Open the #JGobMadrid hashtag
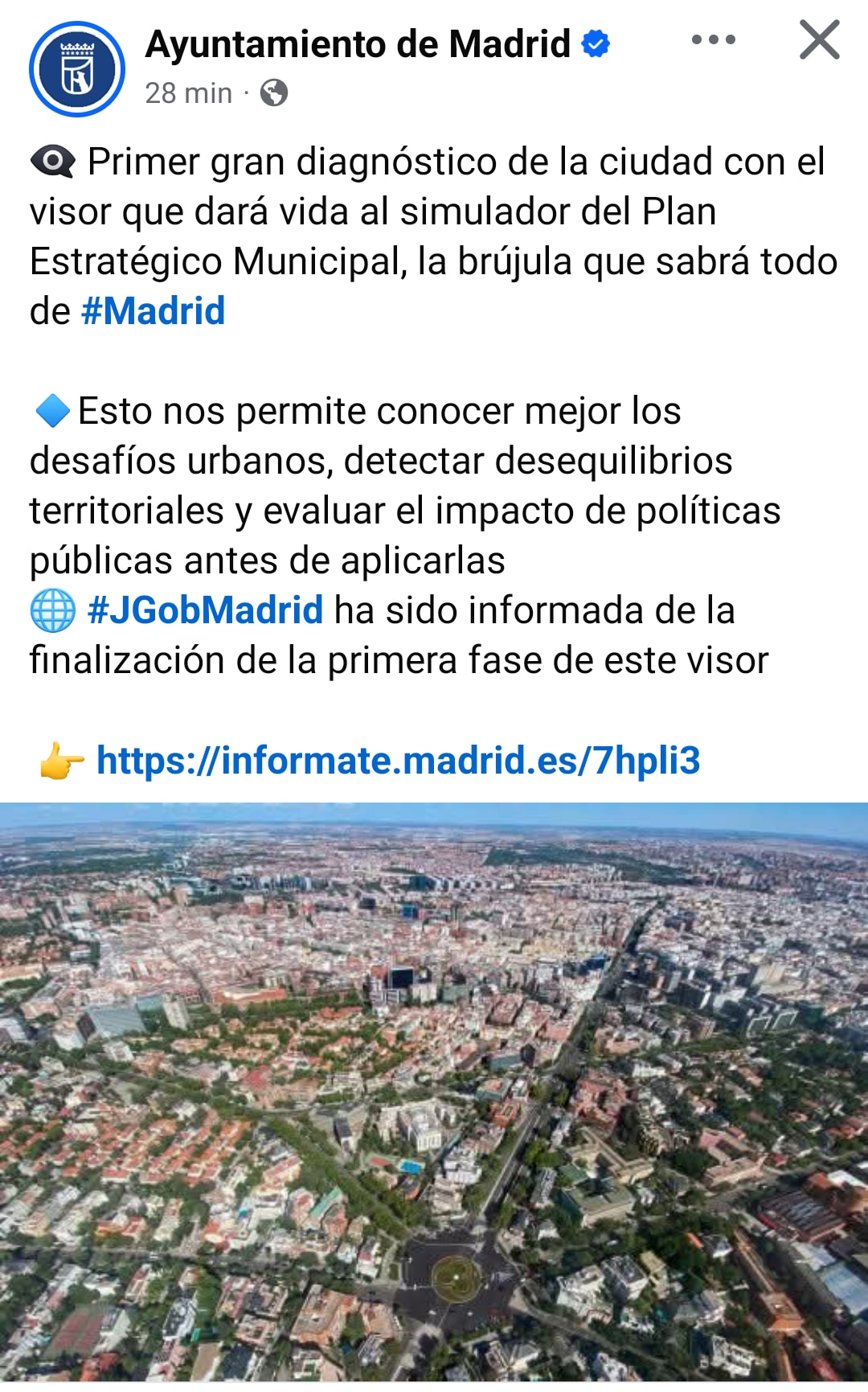Image resolution: width=868 pixels, height=1392 pixels. coord(205,610)
